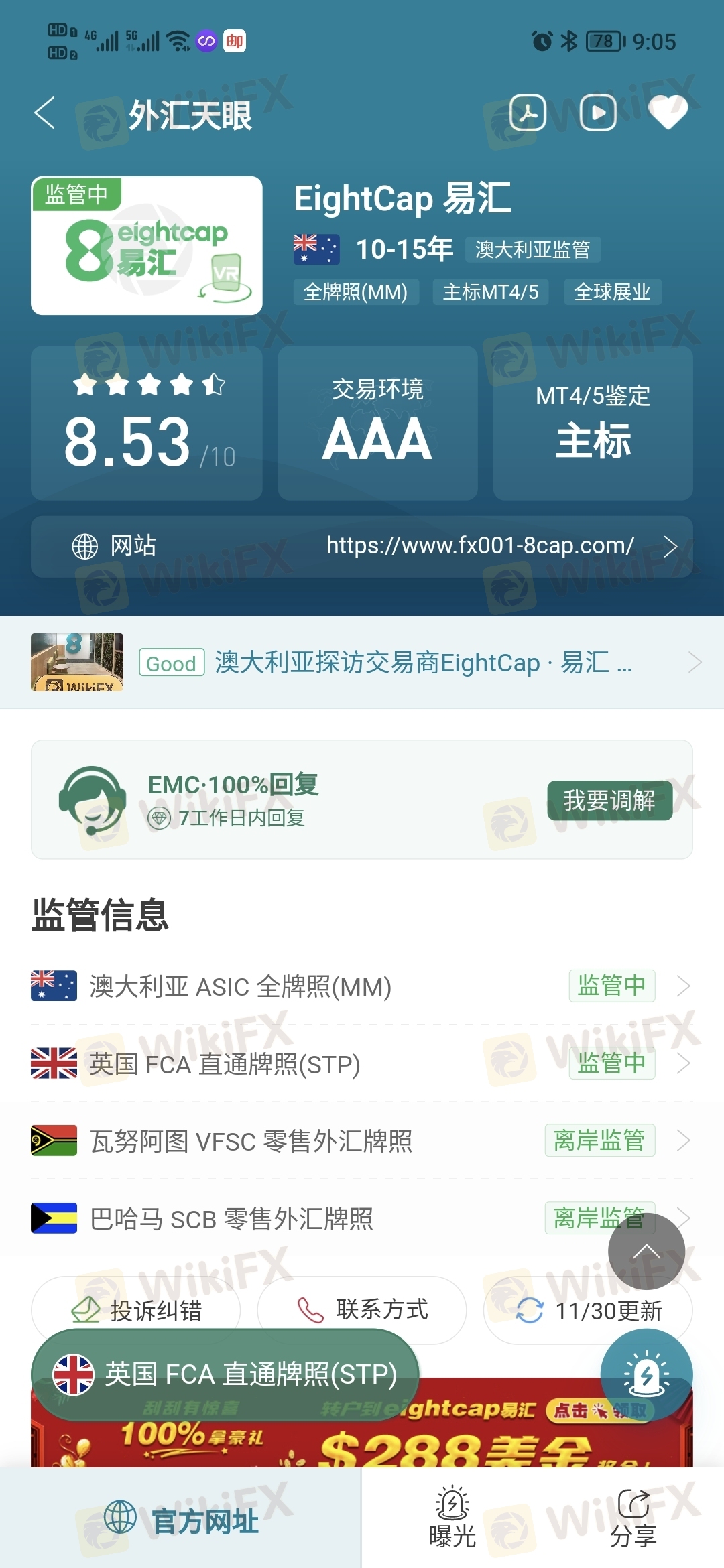This screenshot has width=724, height=1568.
Task: Open the floating exposure alarm button
Action: pyautogui.click(x=646, y=1375)
